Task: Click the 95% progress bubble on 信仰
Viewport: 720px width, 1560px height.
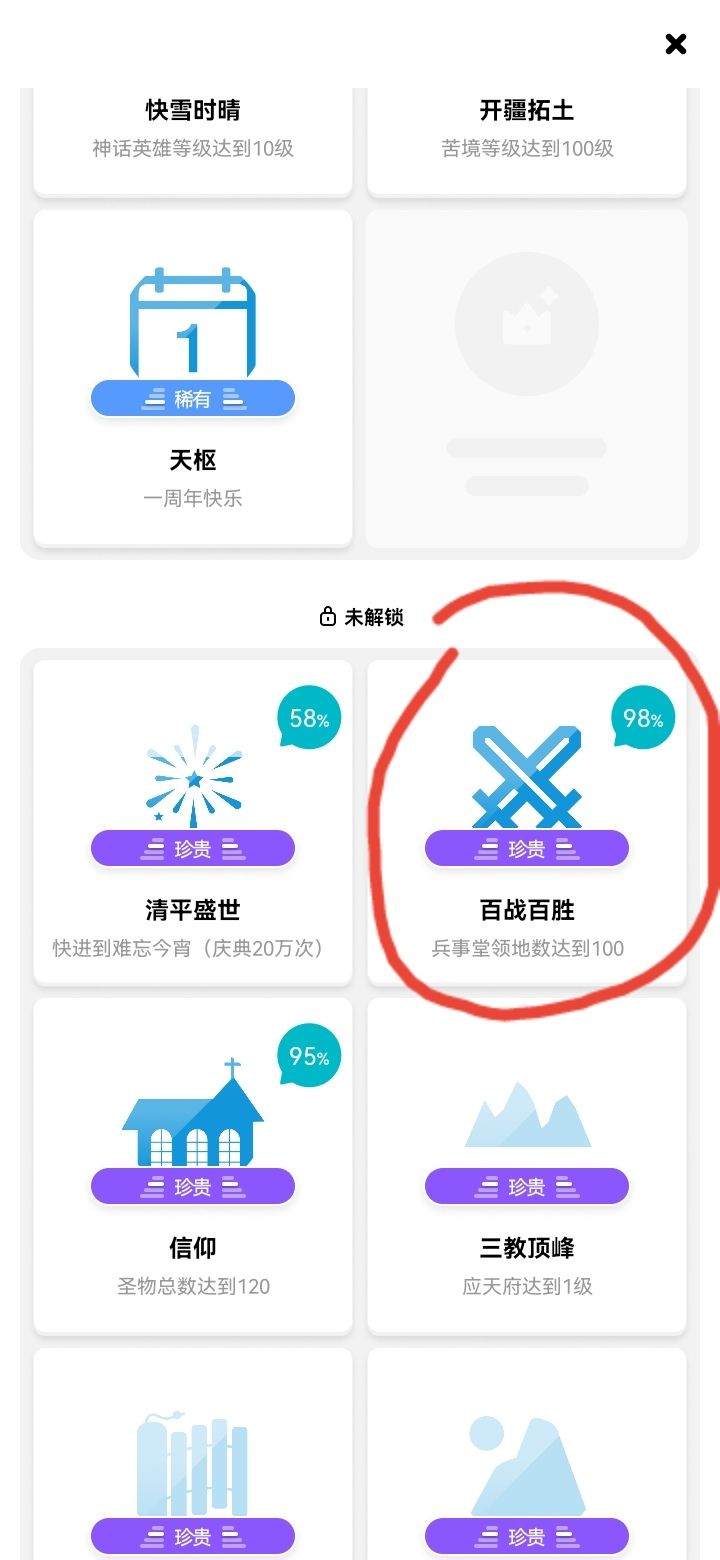Action: (x=309, y=1056)
